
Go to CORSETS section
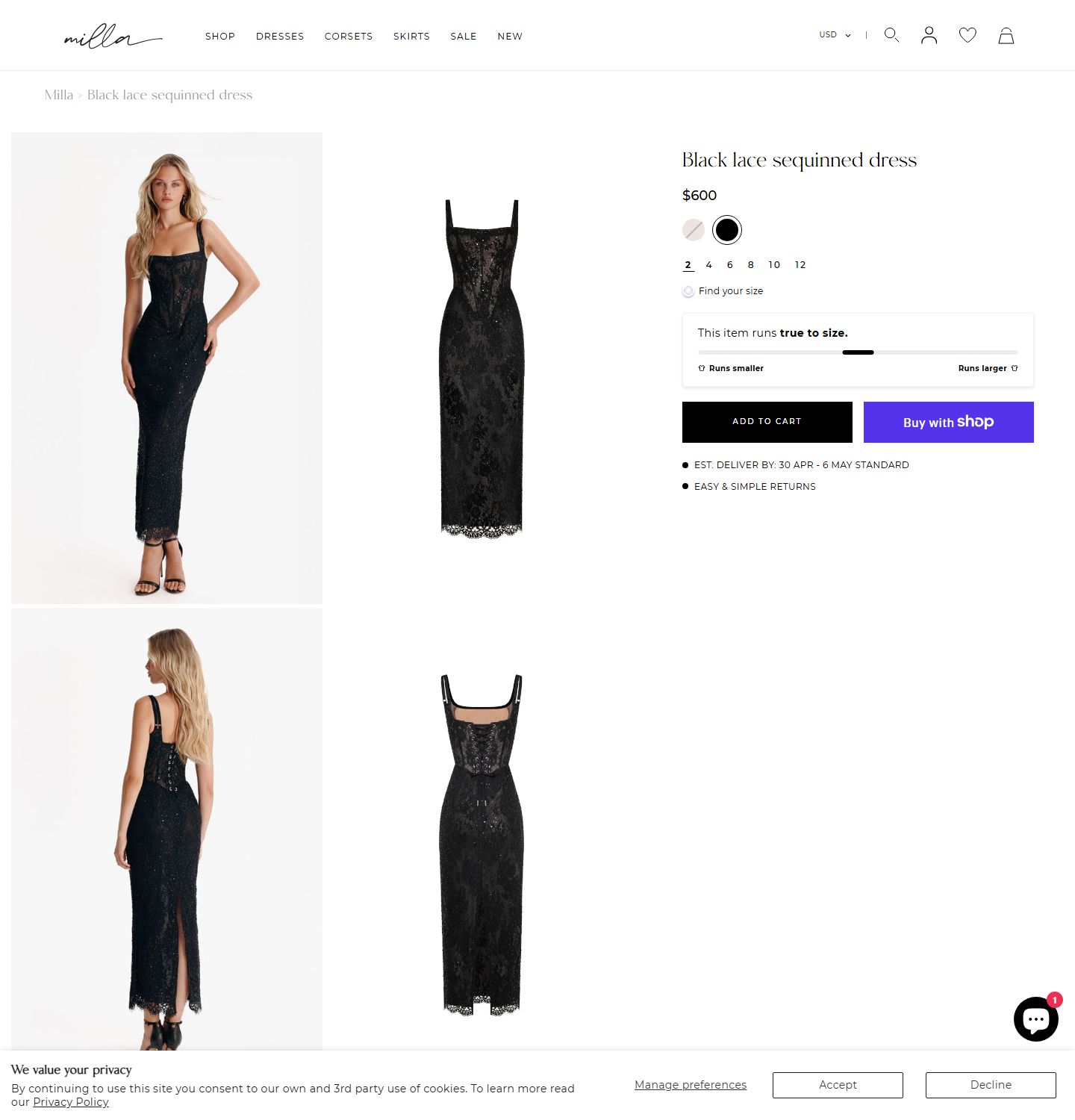tap(349, 37)
